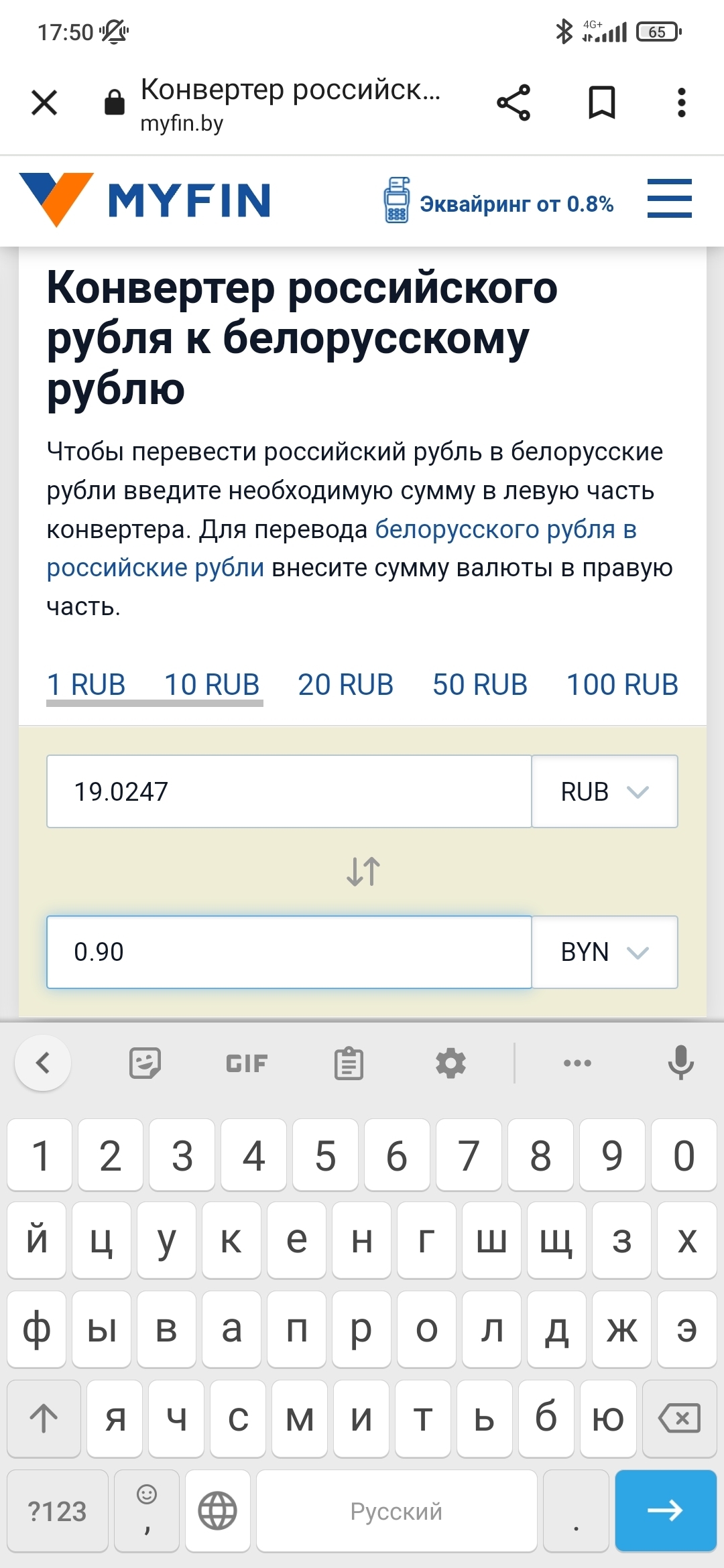Focus the 0.90 amount field
724x1568 pixels.
tap(288, 952)
